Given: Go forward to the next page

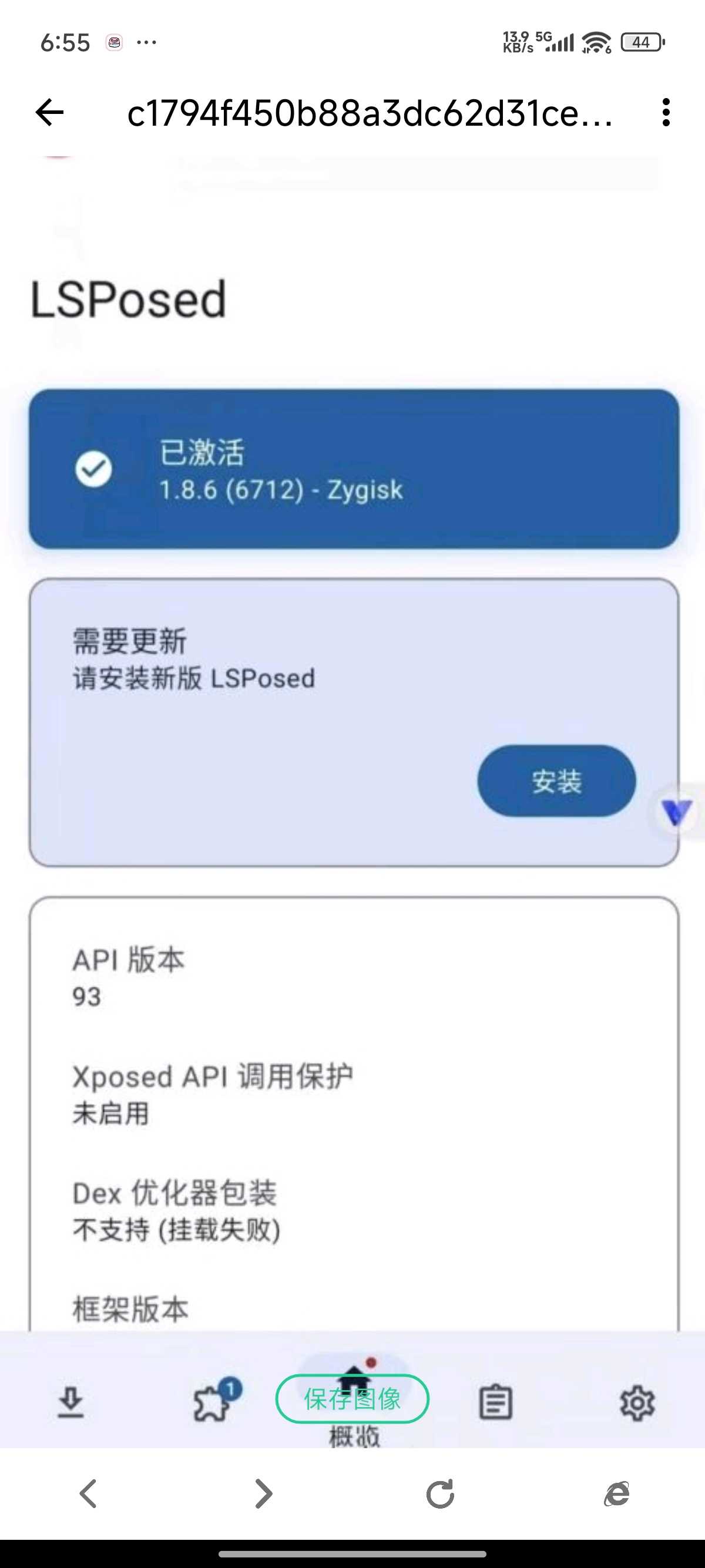Looking at the screenshot, I should [264, 1493].
